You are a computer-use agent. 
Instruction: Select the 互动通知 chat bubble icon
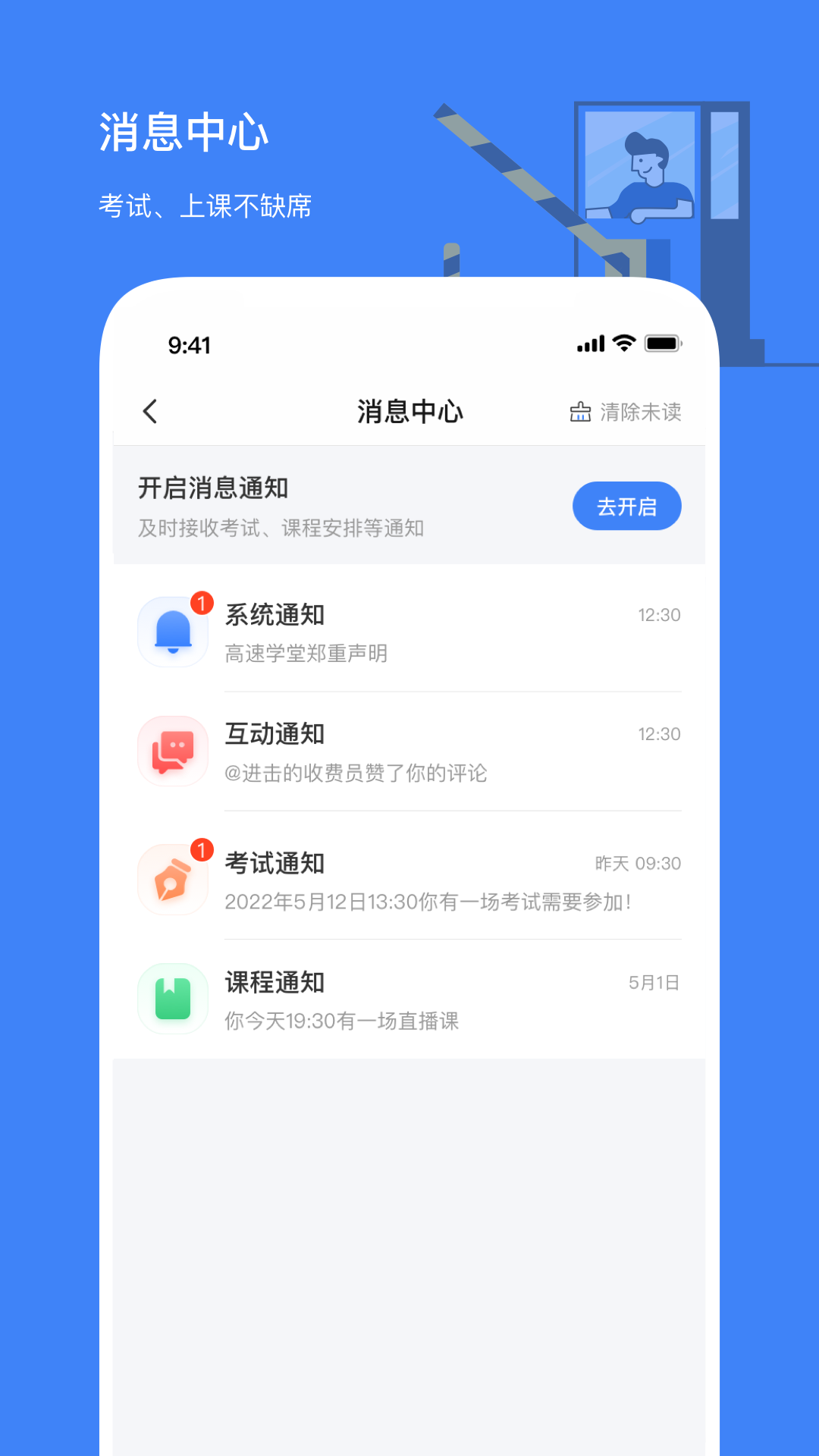point(172,751)
